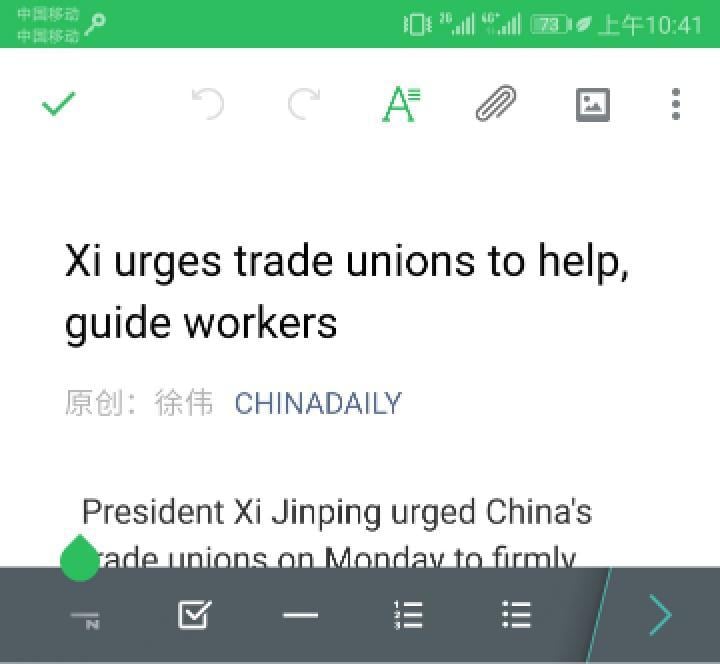Insert an image into the note
Screen dimensions: 720x664
click(x=593, y=104)
